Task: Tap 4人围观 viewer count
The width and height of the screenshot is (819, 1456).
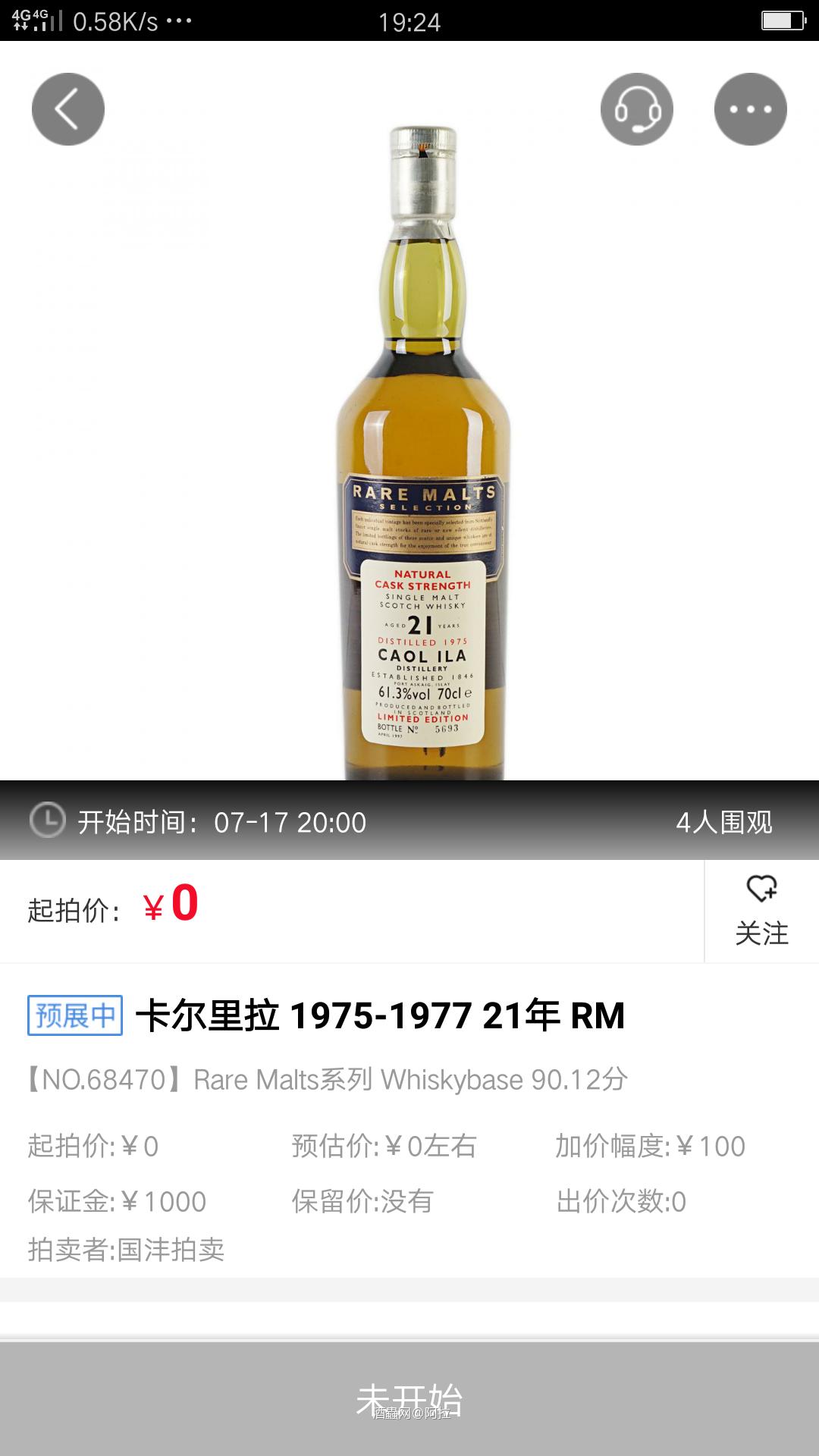Action: (x=724, y=824)
